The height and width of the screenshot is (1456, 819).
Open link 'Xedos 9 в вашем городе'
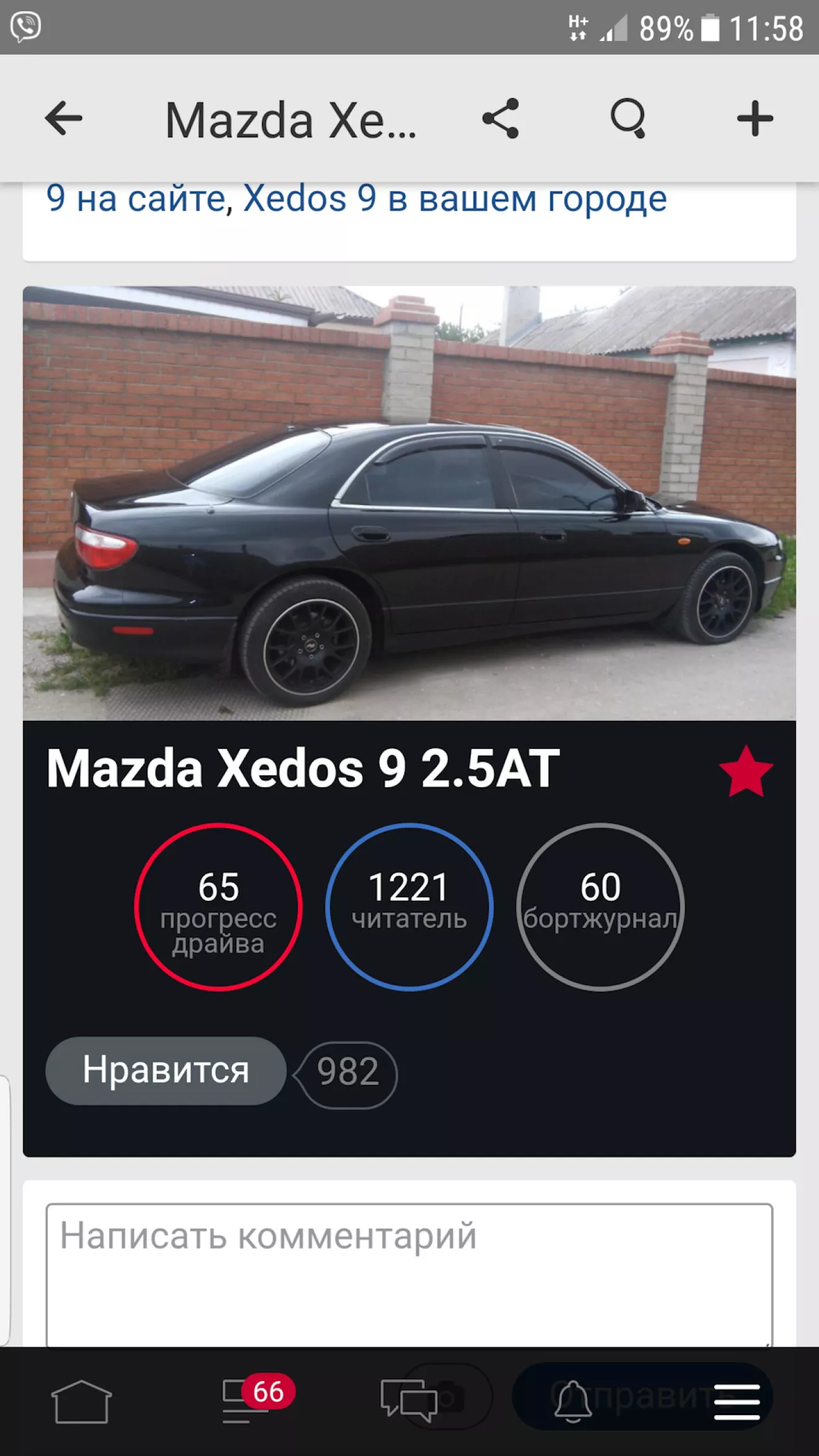pos(454,199)
